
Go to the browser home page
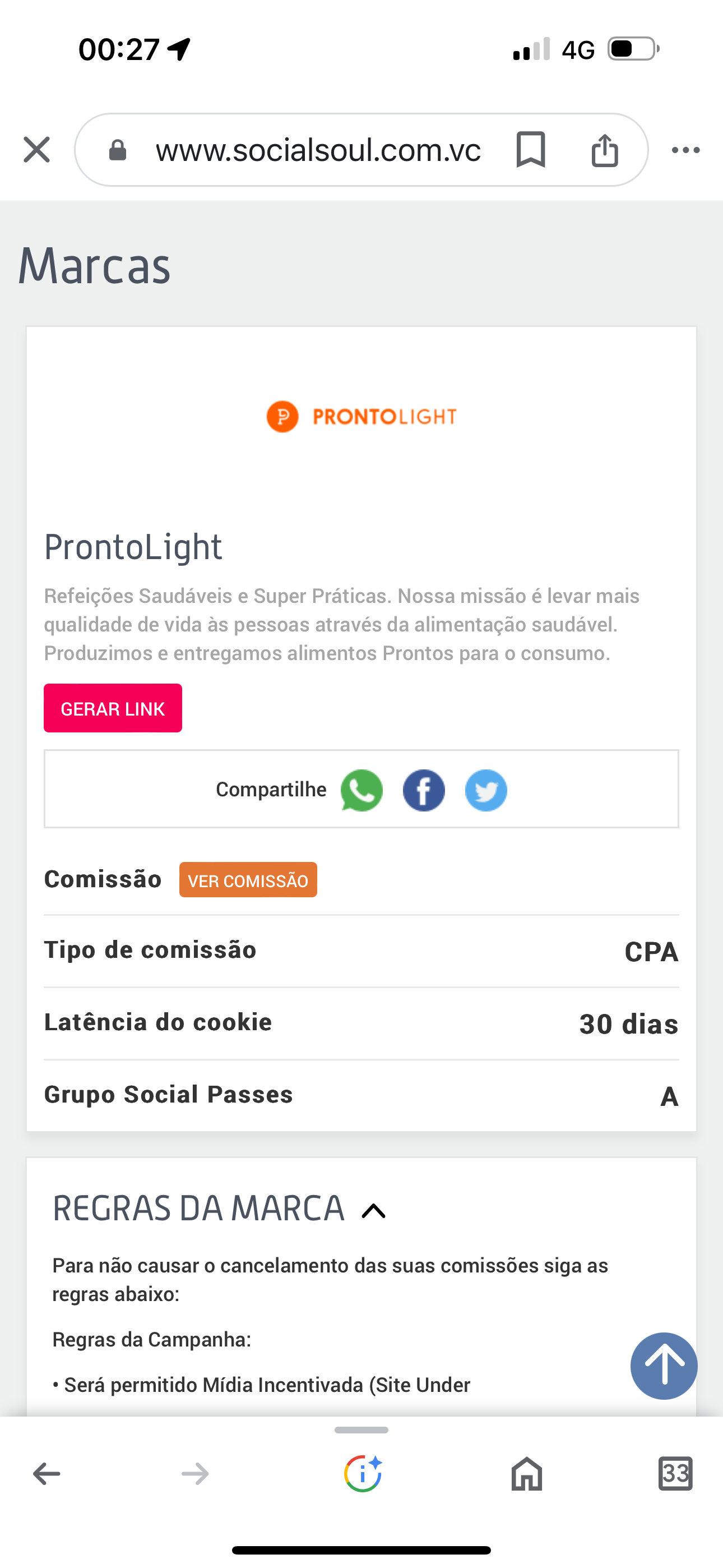pos(526,1474)
